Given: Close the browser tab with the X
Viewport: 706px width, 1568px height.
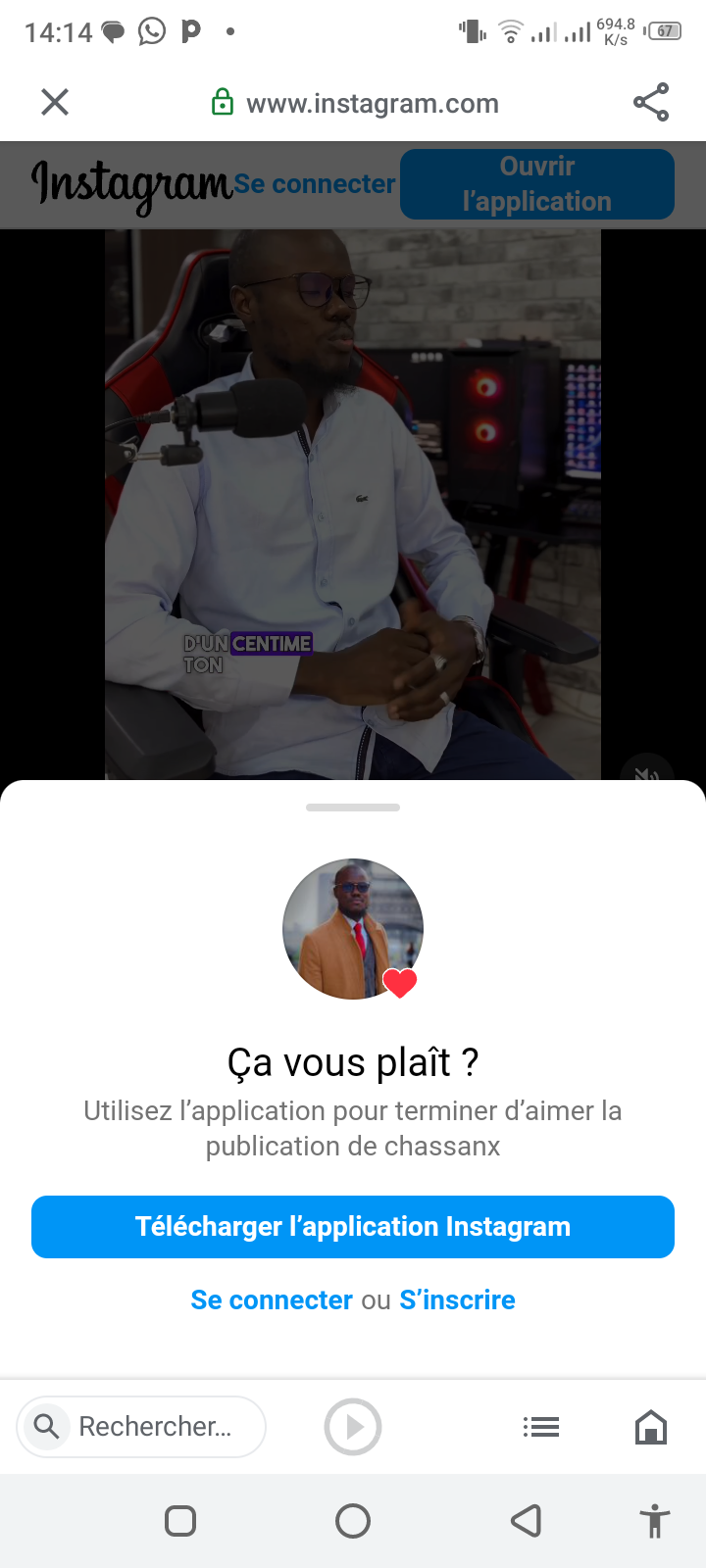Looking at the screenshot, I should tap(55, 102).
